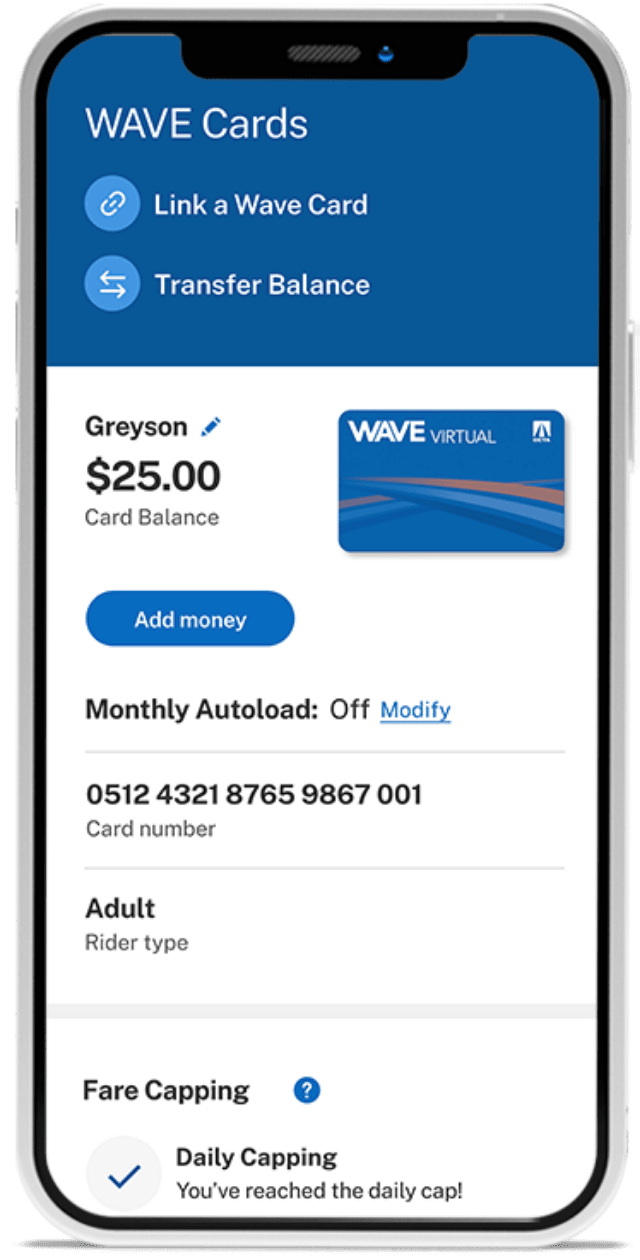Open the WAVE Virtual card image
This screenshot has height=1260, width=640.
coord(451,481)
